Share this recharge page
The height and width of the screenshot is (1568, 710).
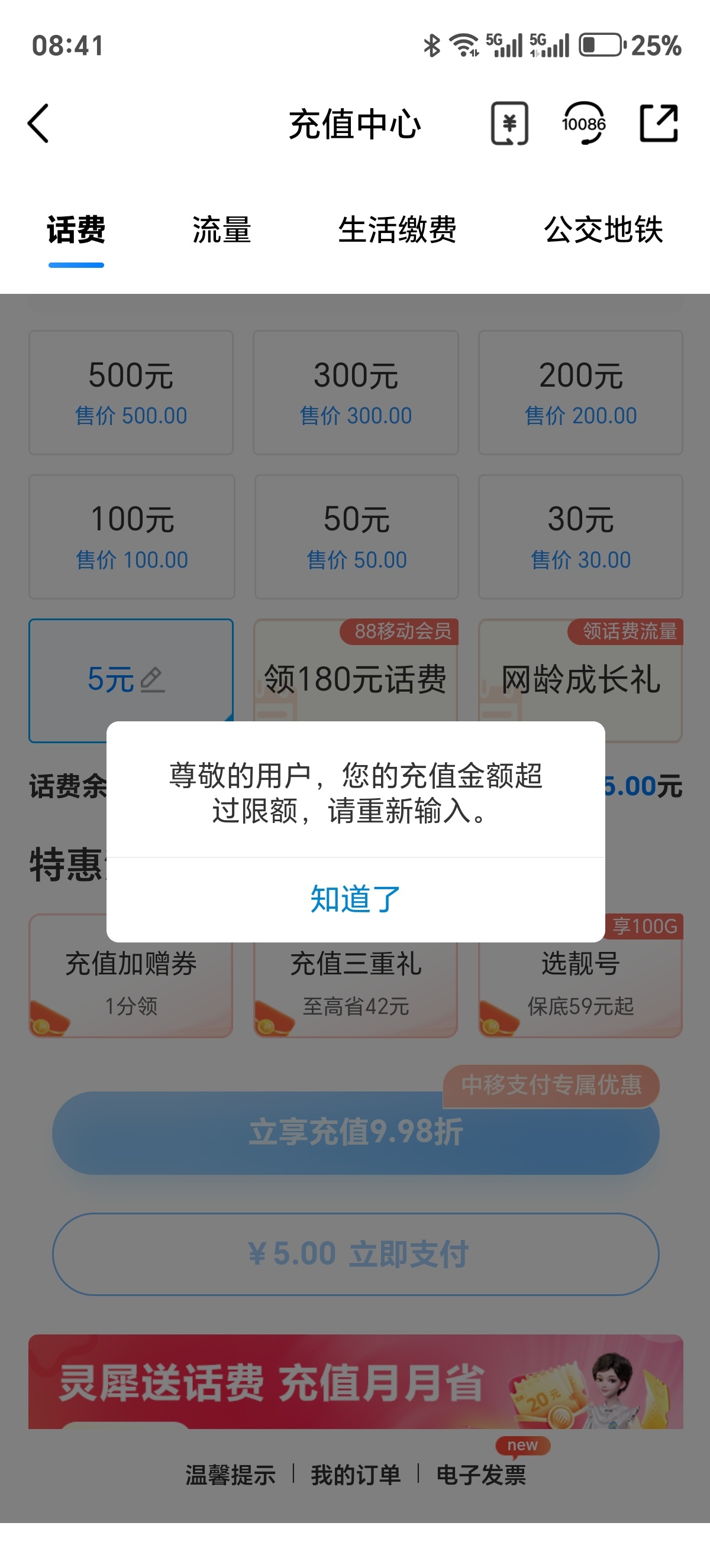659,124
